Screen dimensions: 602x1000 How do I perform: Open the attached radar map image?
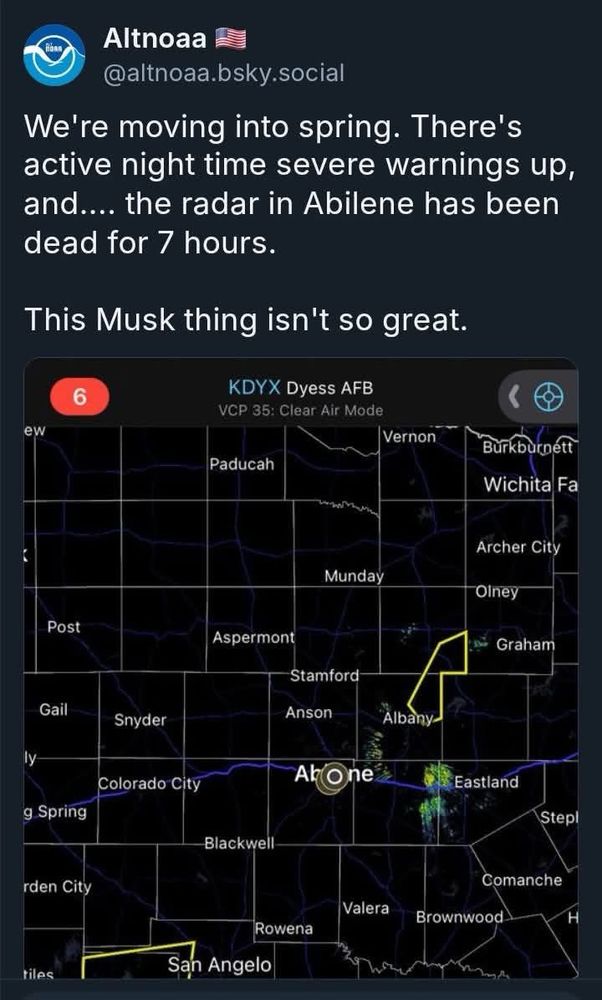coord(301,668)
